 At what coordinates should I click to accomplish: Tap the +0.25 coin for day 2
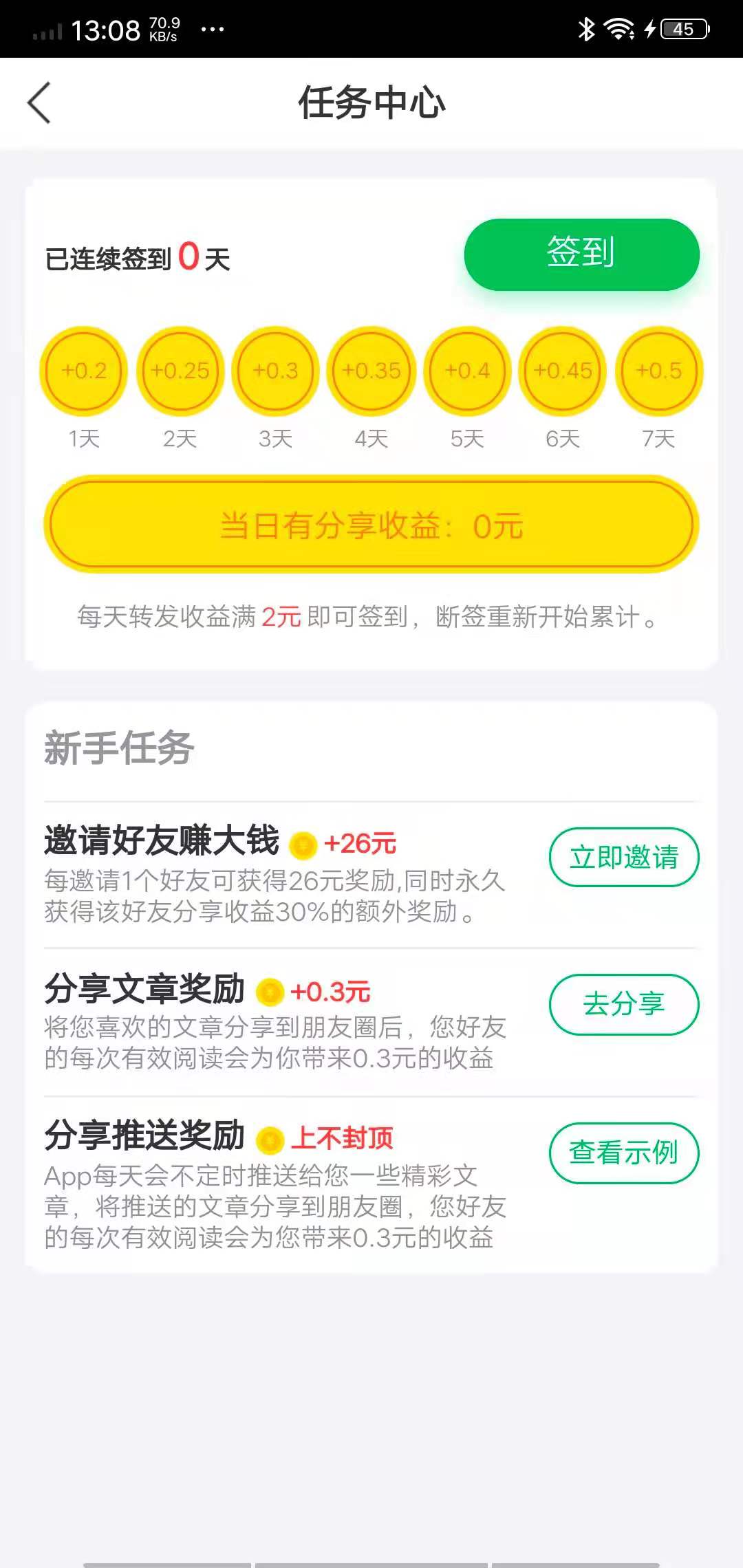coord(179,371)
